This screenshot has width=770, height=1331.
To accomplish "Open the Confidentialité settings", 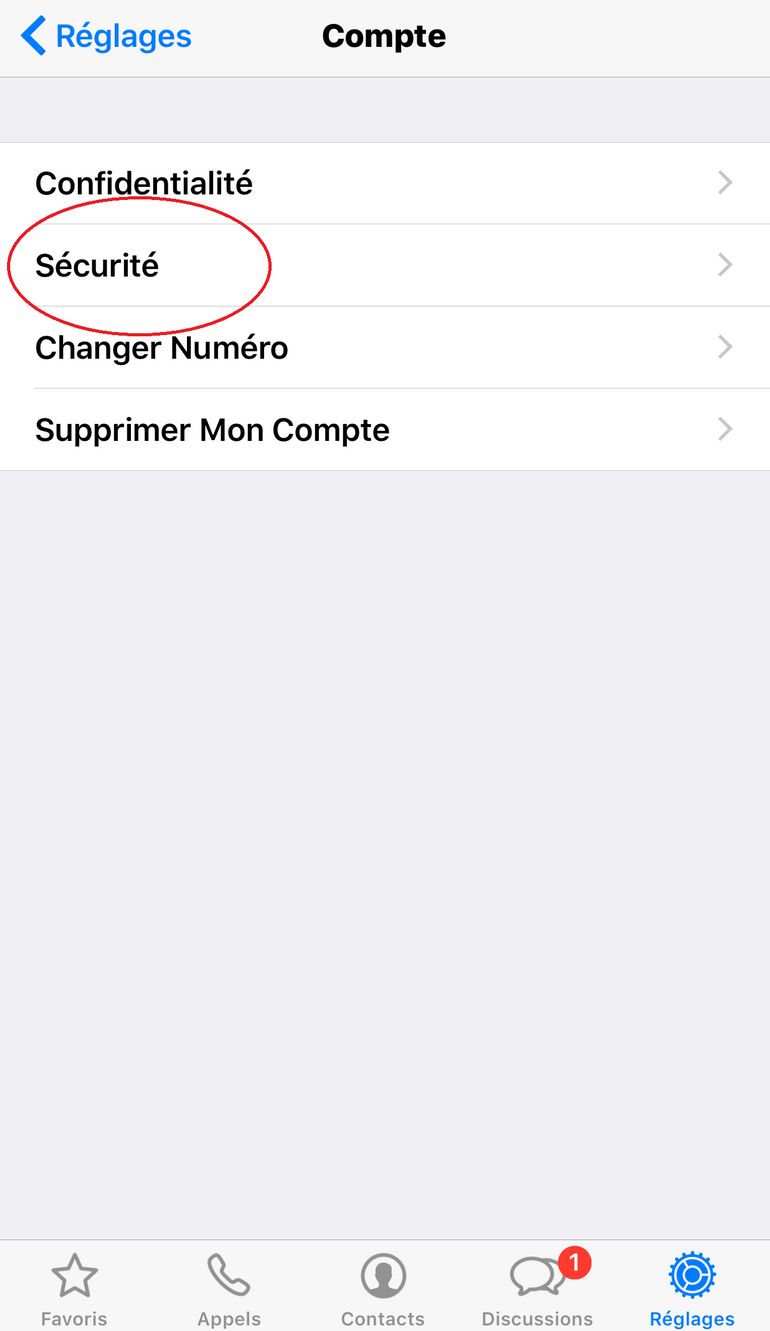I will [x=385, y=183].
